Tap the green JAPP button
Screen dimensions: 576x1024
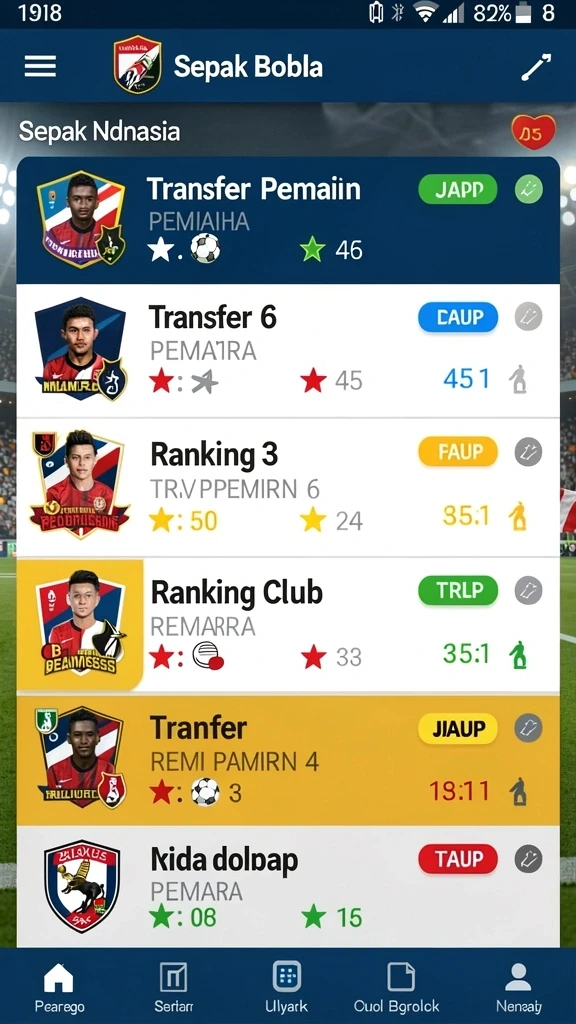click(458, 189)
